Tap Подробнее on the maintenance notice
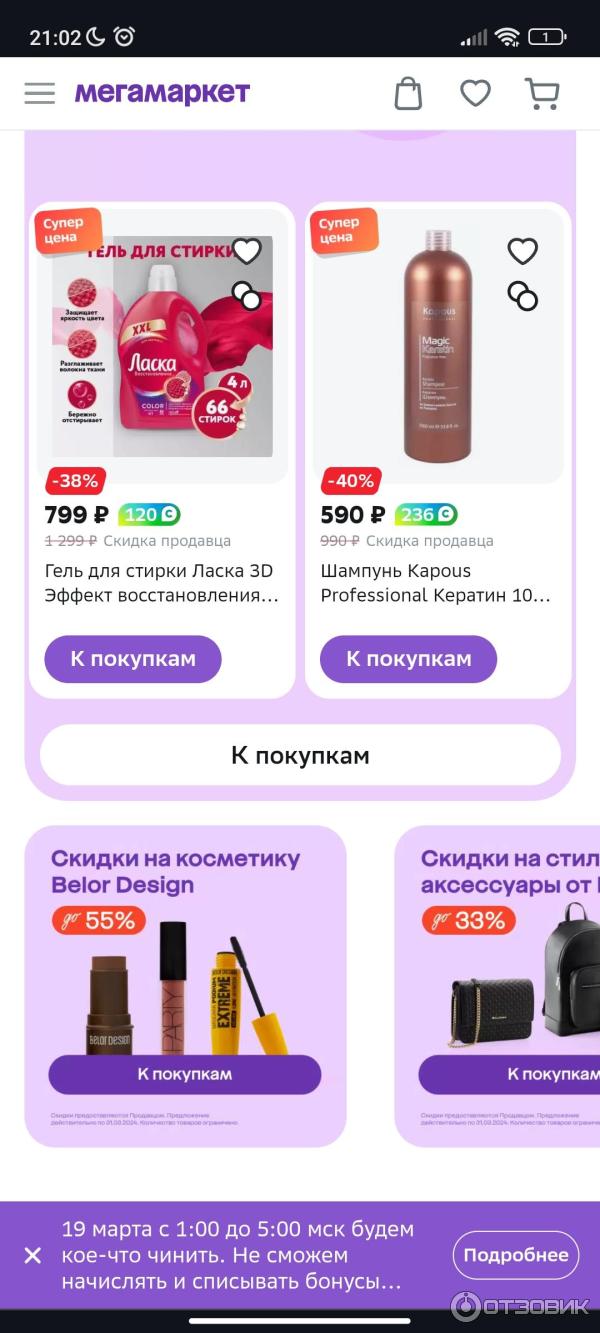This screenshot has width=600, height=1333. click(516, 1255)
